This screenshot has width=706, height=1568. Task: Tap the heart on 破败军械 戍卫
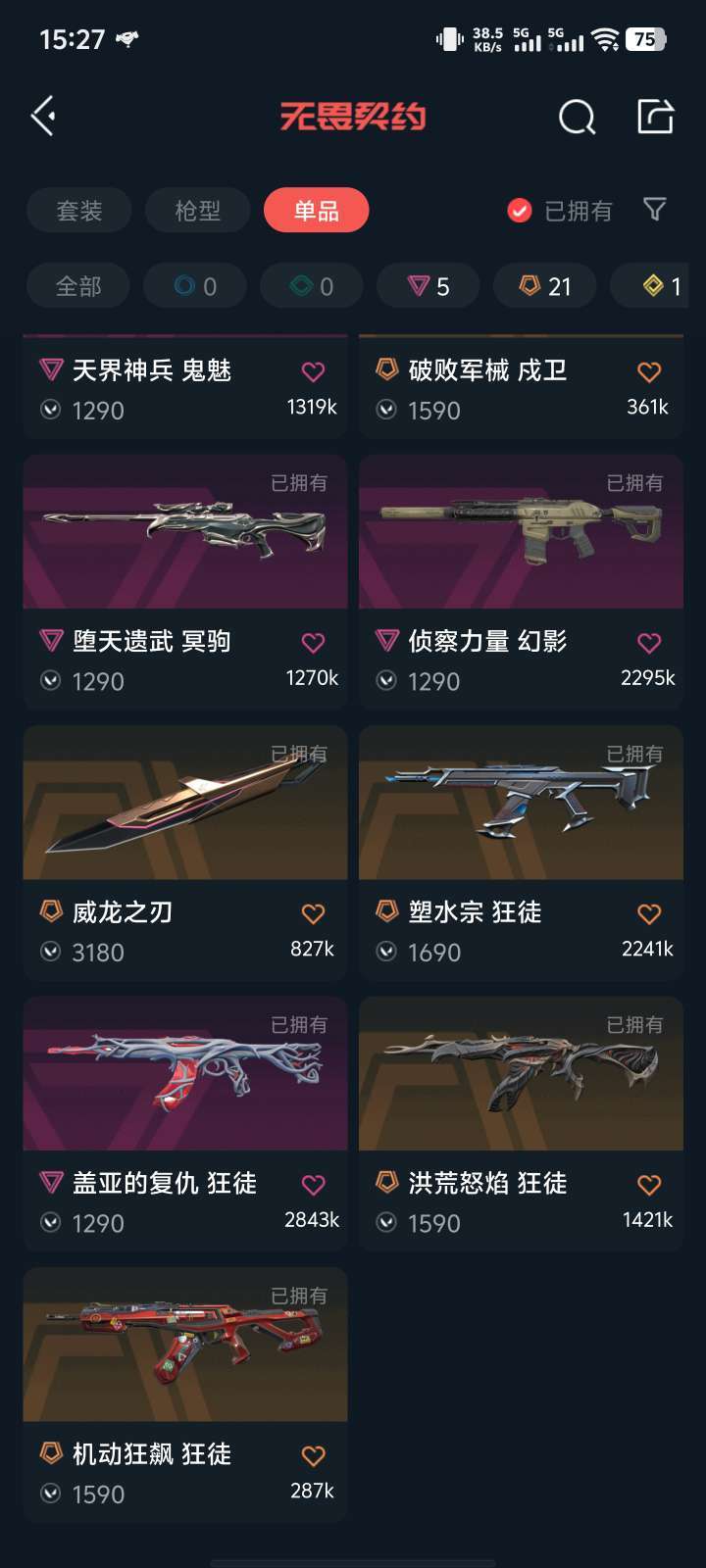[x=649, y=371]
